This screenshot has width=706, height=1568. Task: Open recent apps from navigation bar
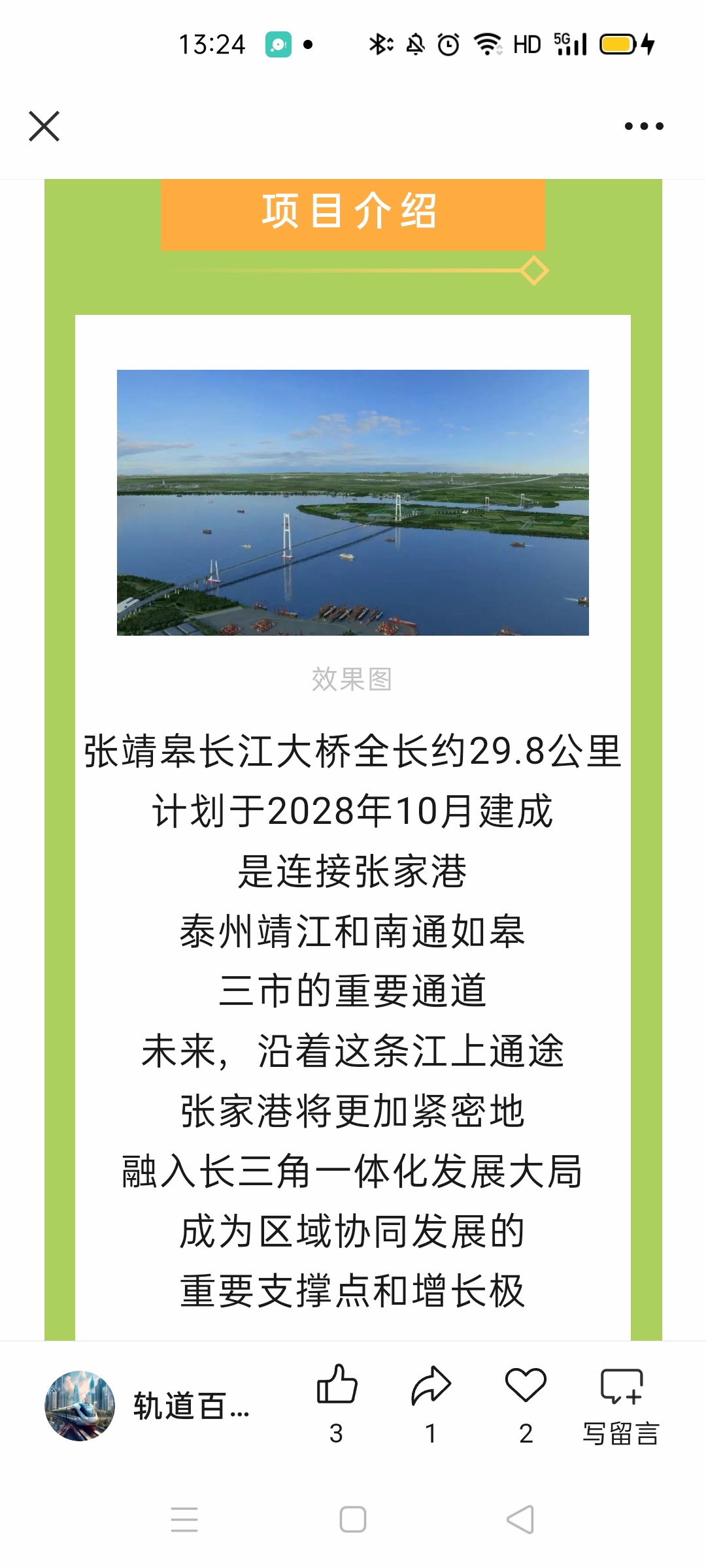pos(184,1519)
